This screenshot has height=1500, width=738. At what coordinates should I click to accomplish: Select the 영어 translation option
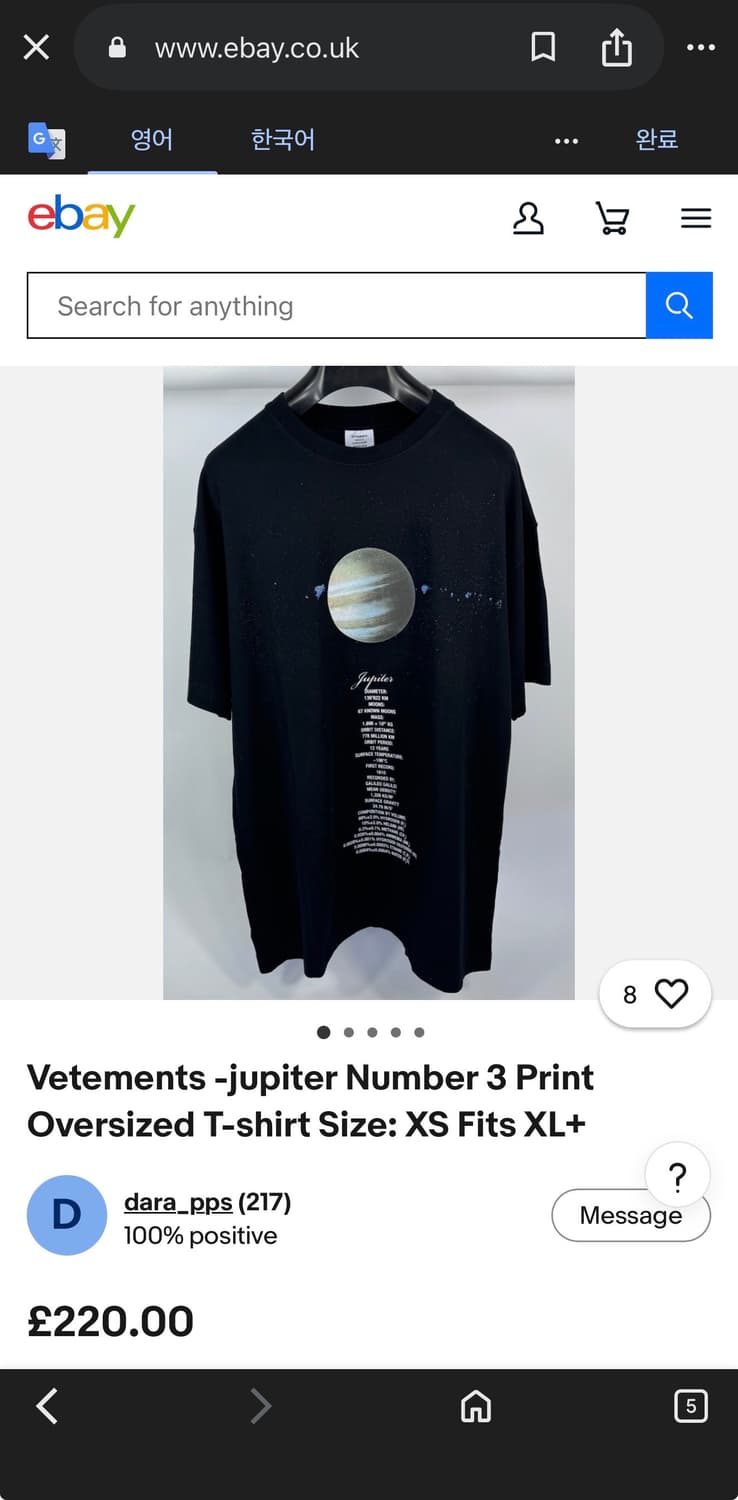coord(152,140)
